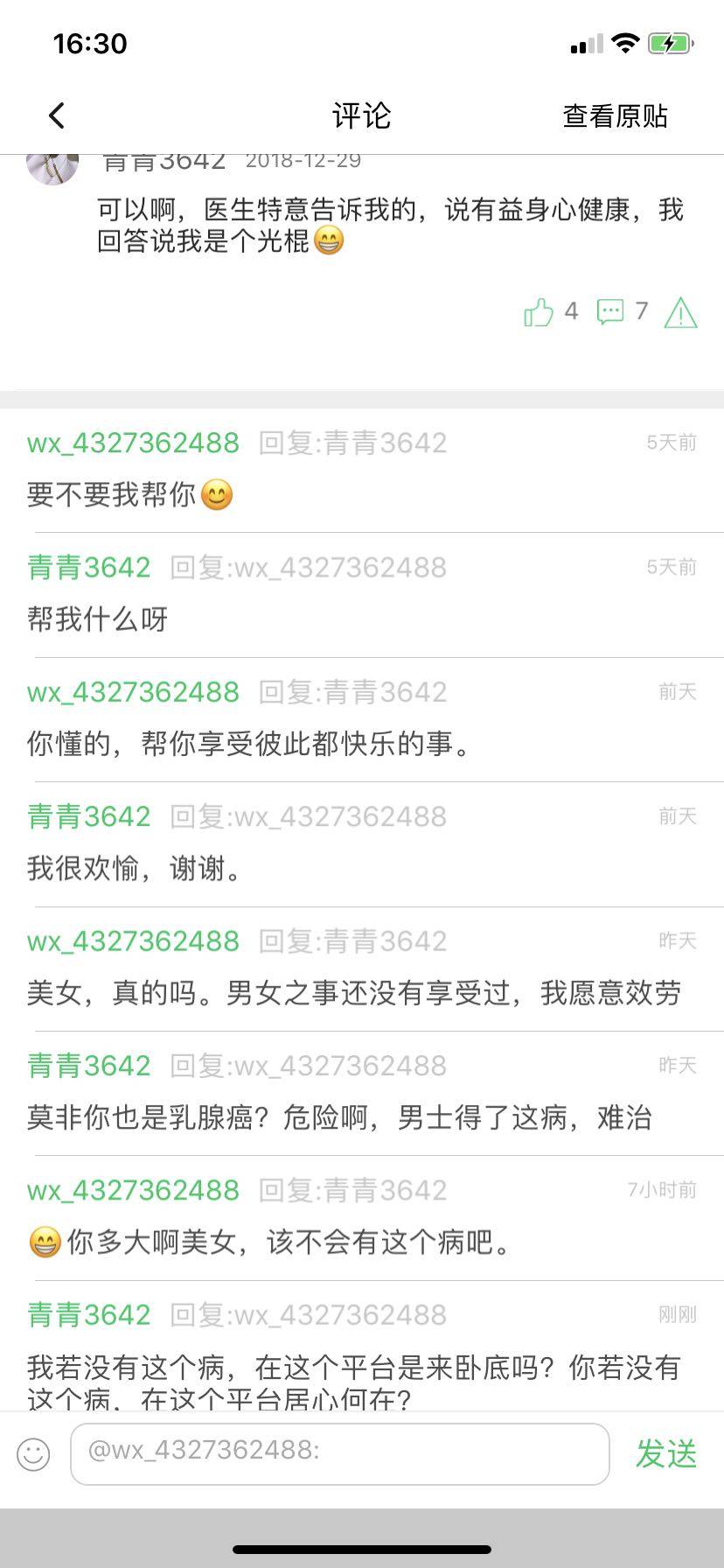Open 查看原贴 to view the original post
The width and height of the screenshot is (724, 1568).
coord(615,115)
